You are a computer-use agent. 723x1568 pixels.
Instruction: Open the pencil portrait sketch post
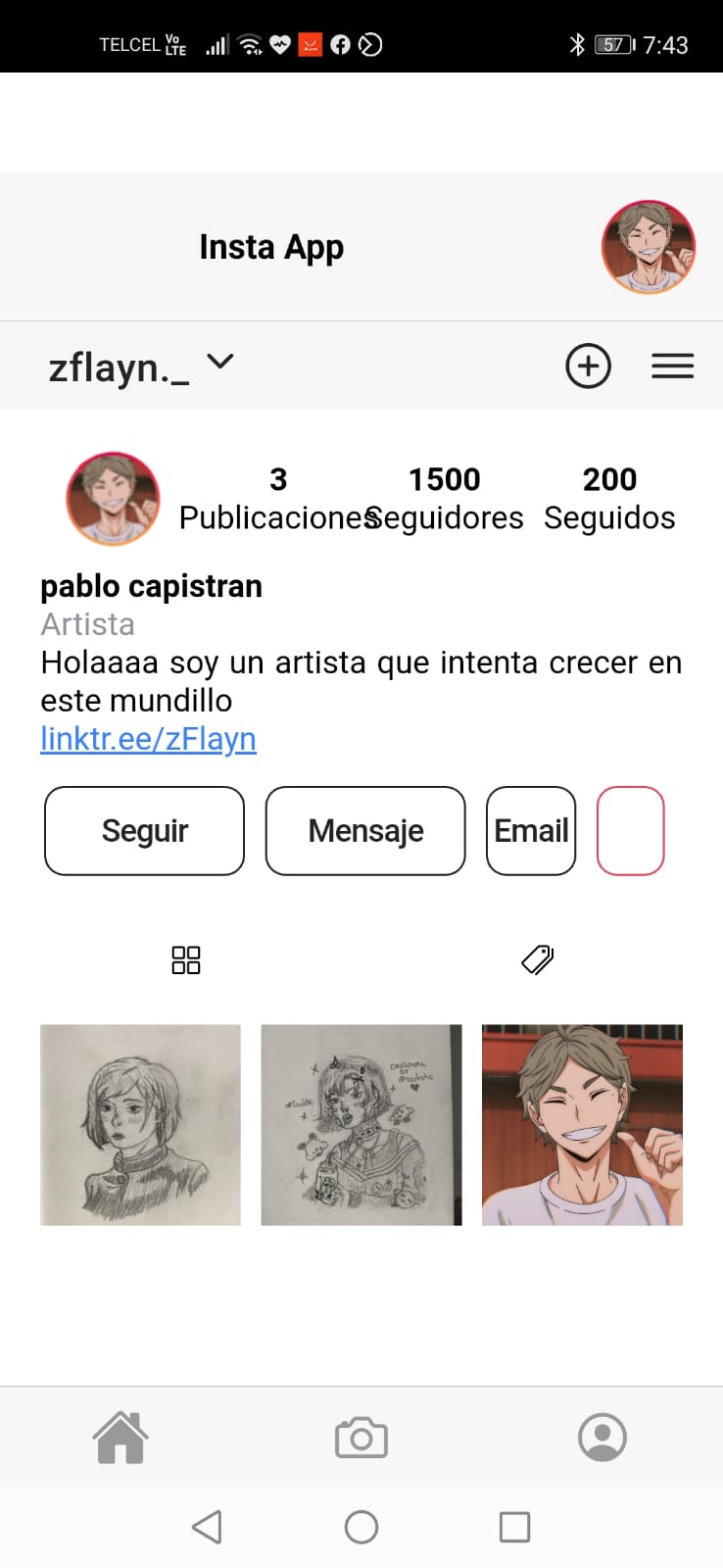point(140,1125)
